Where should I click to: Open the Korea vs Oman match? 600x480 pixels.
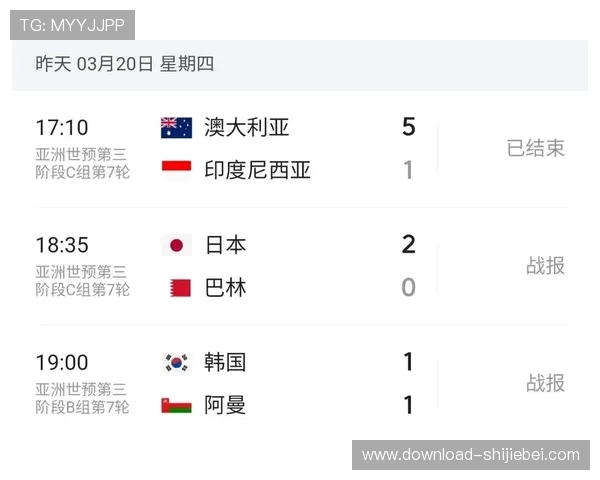(250, 383)
